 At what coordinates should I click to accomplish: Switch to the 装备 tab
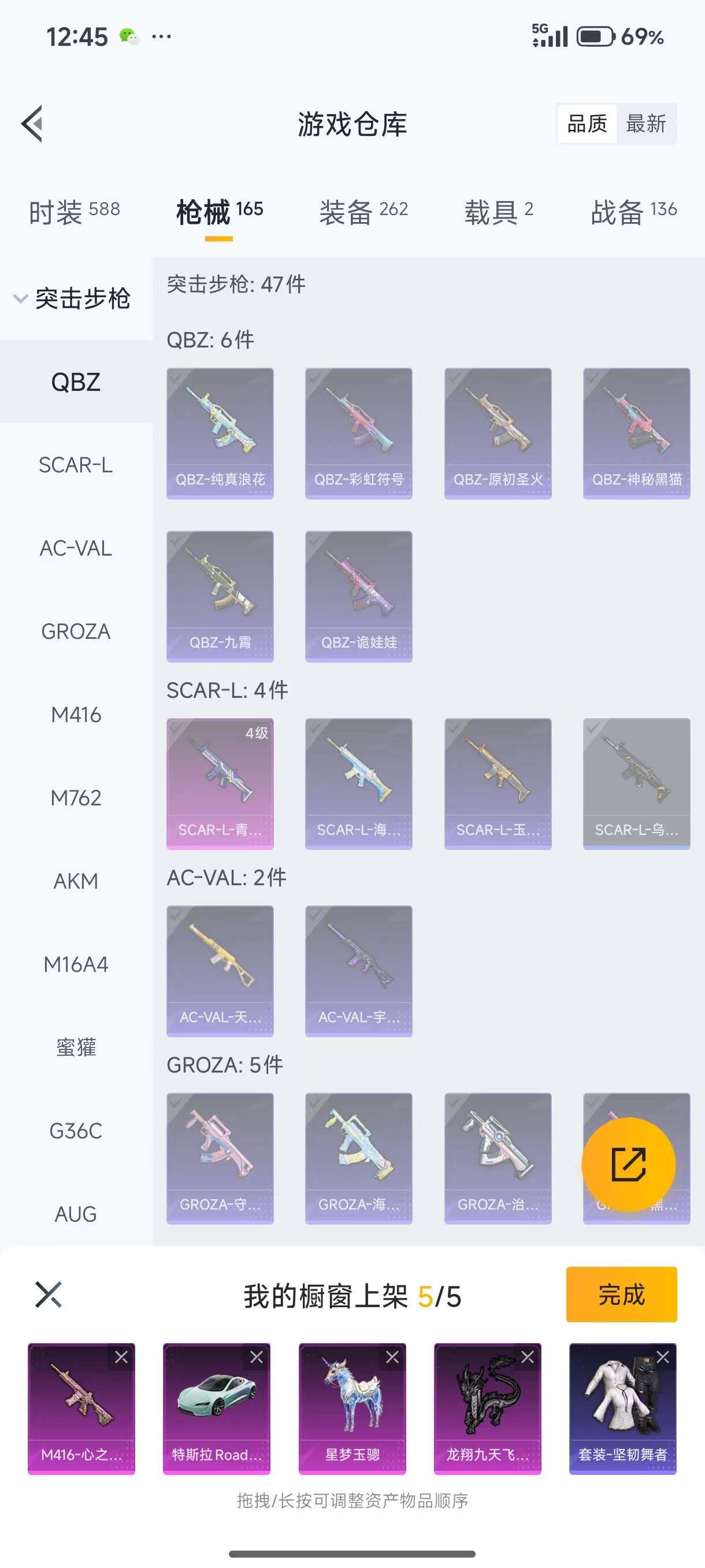tap(363, 212)
